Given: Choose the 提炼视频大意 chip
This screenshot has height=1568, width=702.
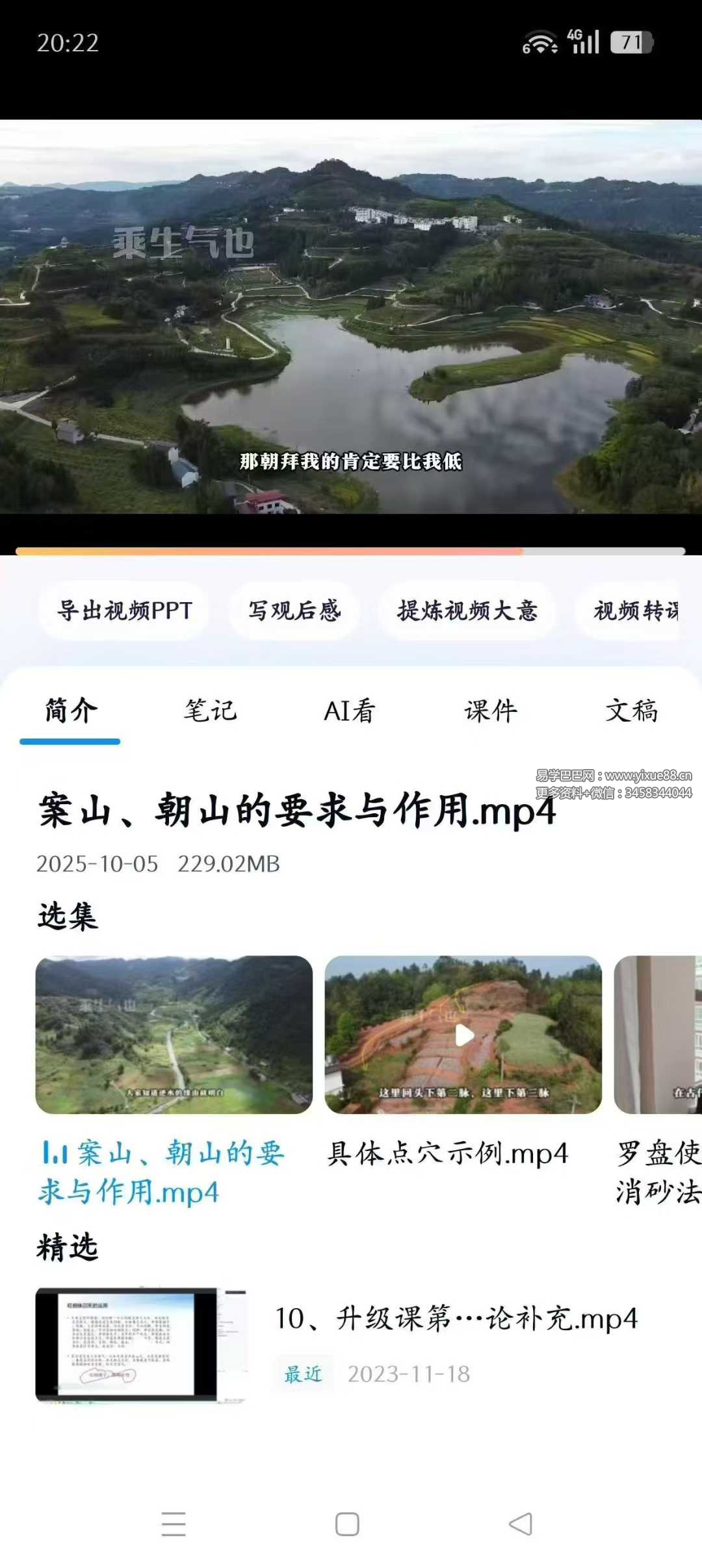Looking at the screenshot, I should [467, 611].
